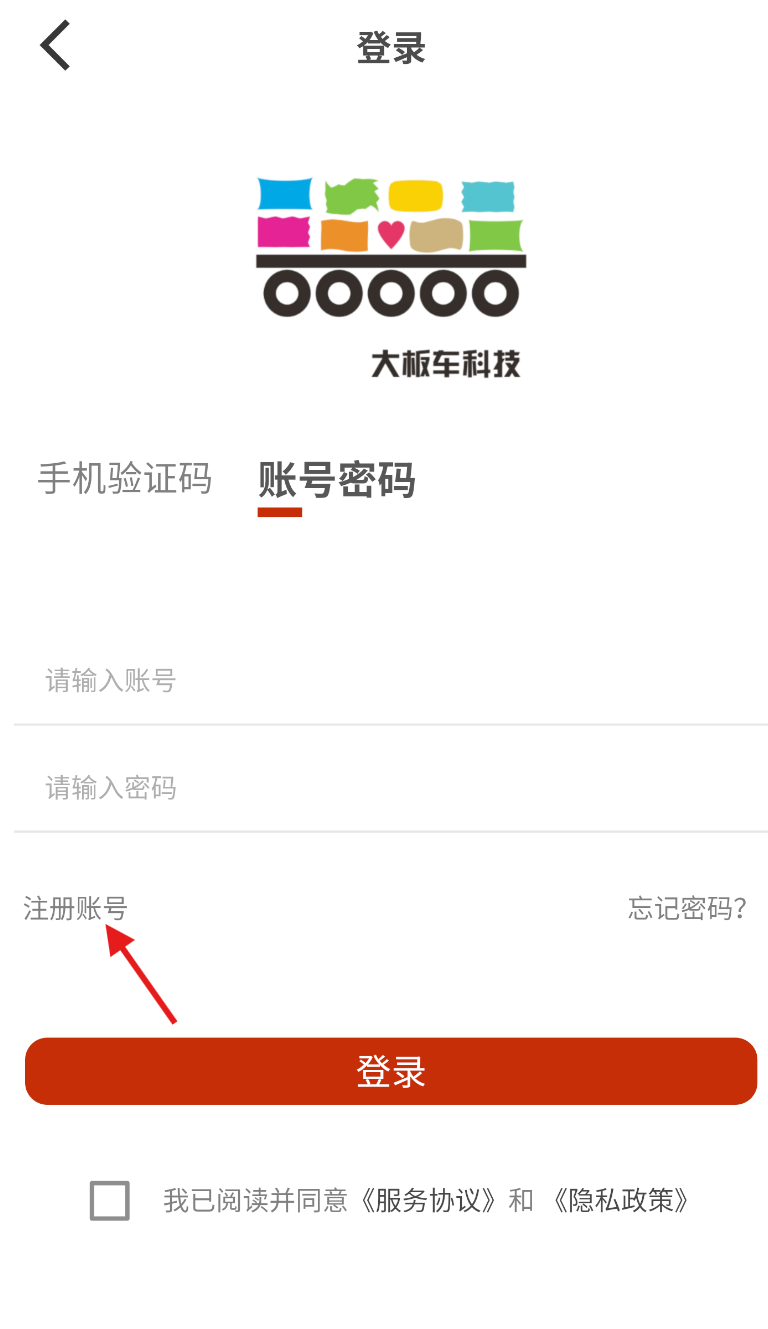Select the 账号密码 tab
The image size is (768, 1329).
(337, 480)
